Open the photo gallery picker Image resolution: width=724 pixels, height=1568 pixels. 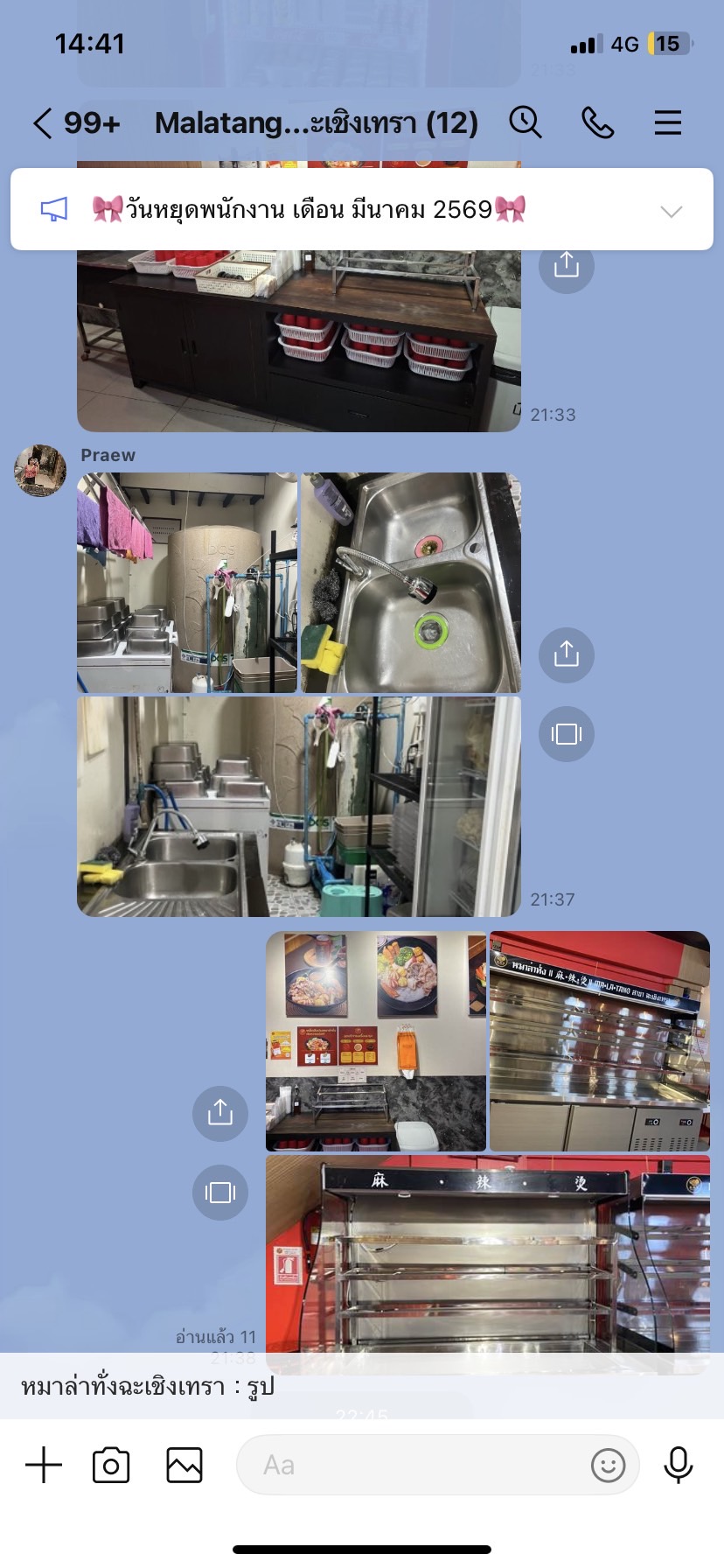(x=184, y=1465)
